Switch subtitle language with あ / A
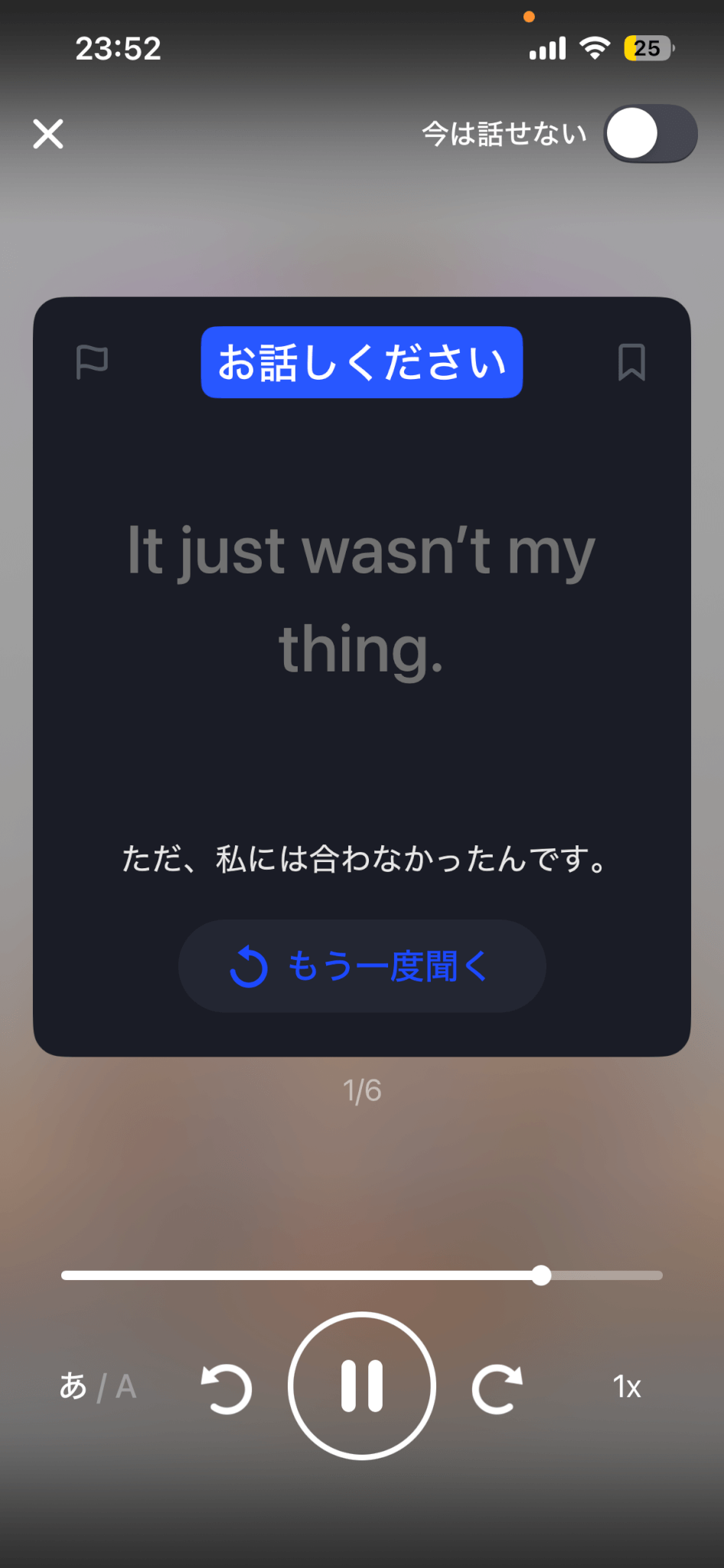 [x=98, y=1387]
